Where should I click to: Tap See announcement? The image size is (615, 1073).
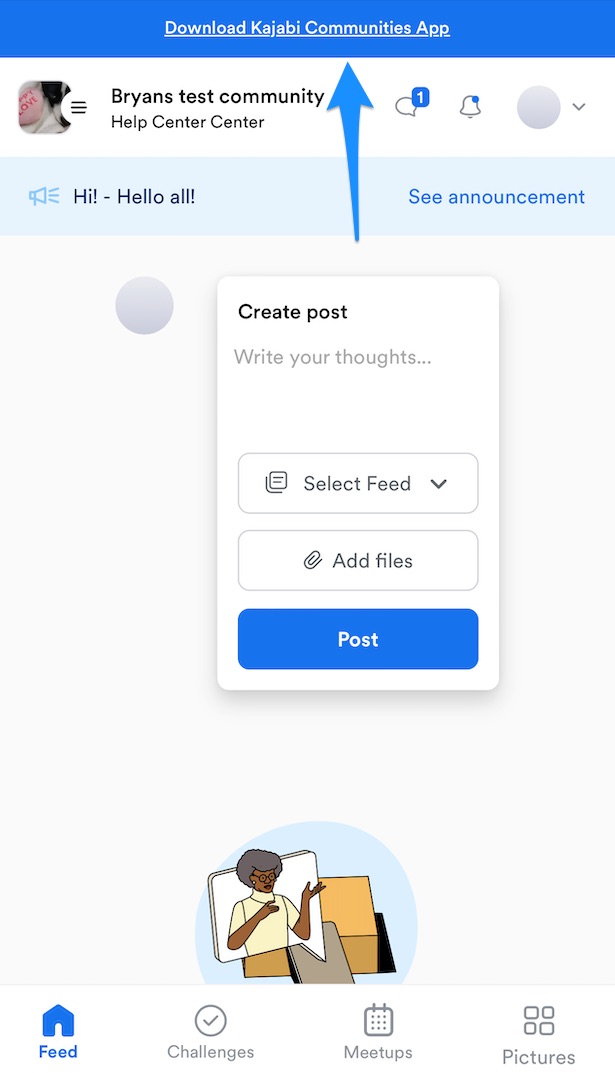pos(497,197)
